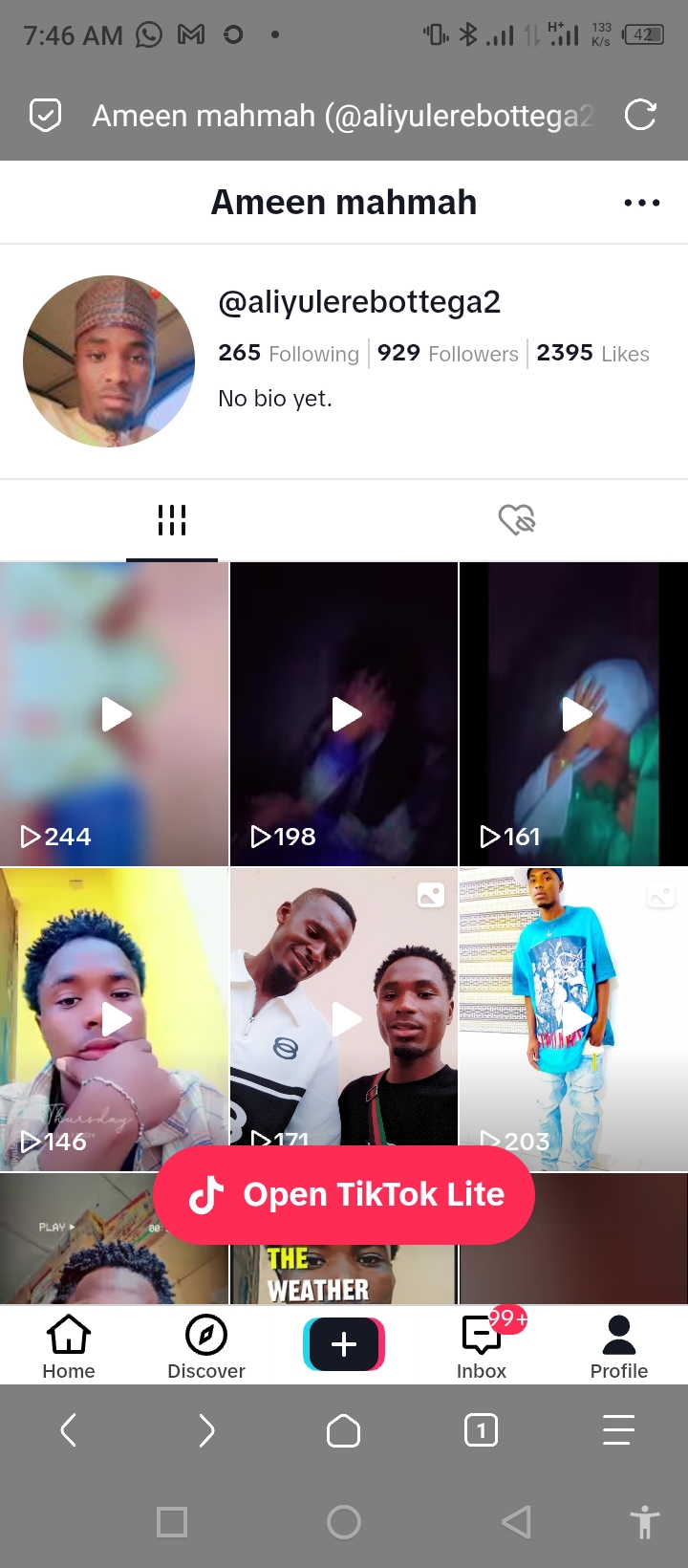This screenshot has height=1568, width=688.
Task: Switch to the videos grid tab
Action: point(172,520)
